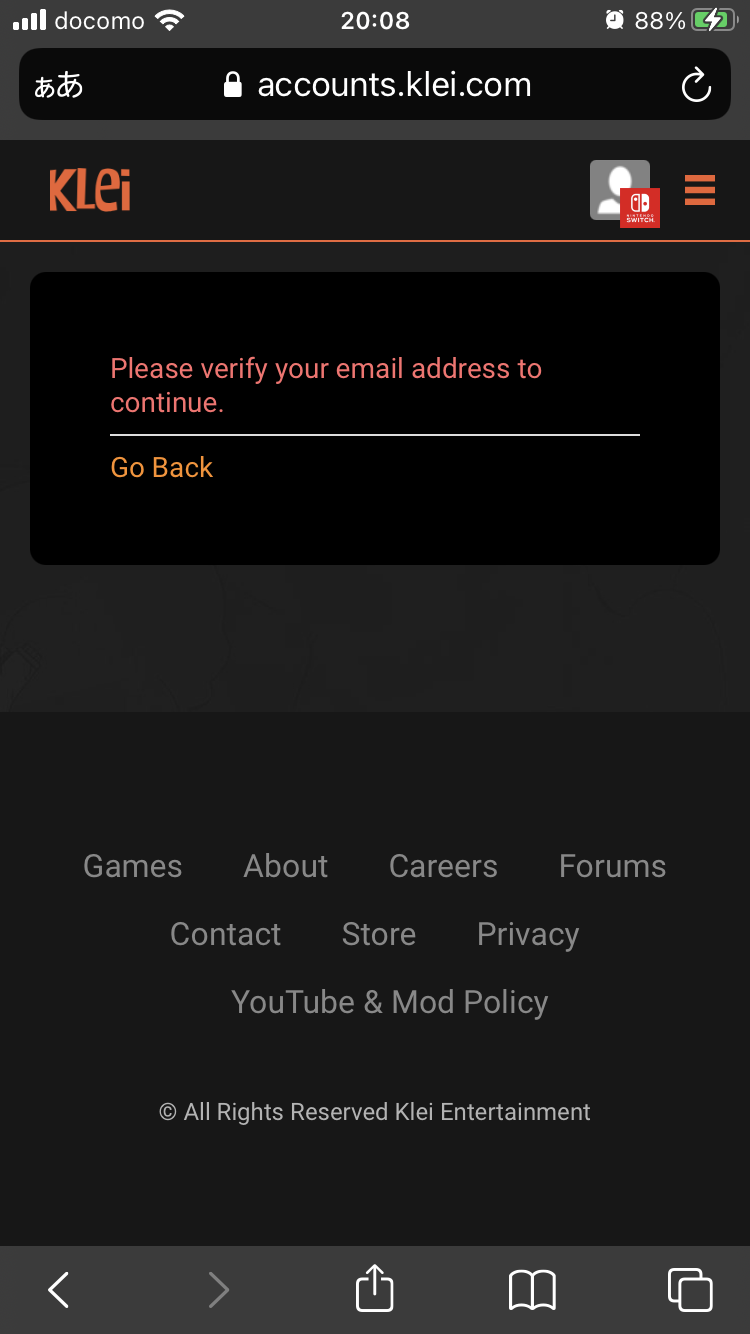Open the Games footer link

click(133, 866)
